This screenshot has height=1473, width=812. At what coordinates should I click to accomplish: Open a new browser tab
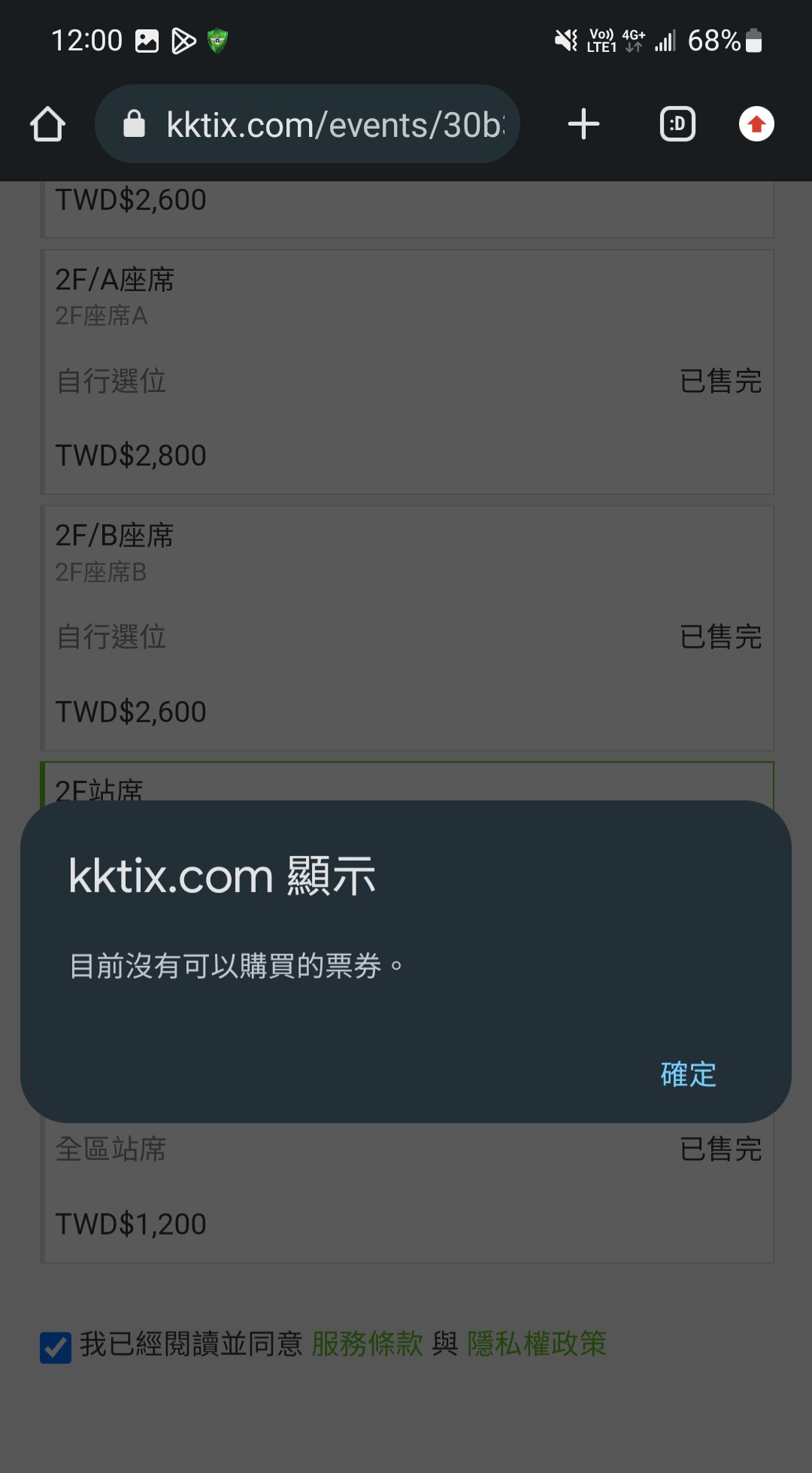pyautogui.click(x=583, y=125)
